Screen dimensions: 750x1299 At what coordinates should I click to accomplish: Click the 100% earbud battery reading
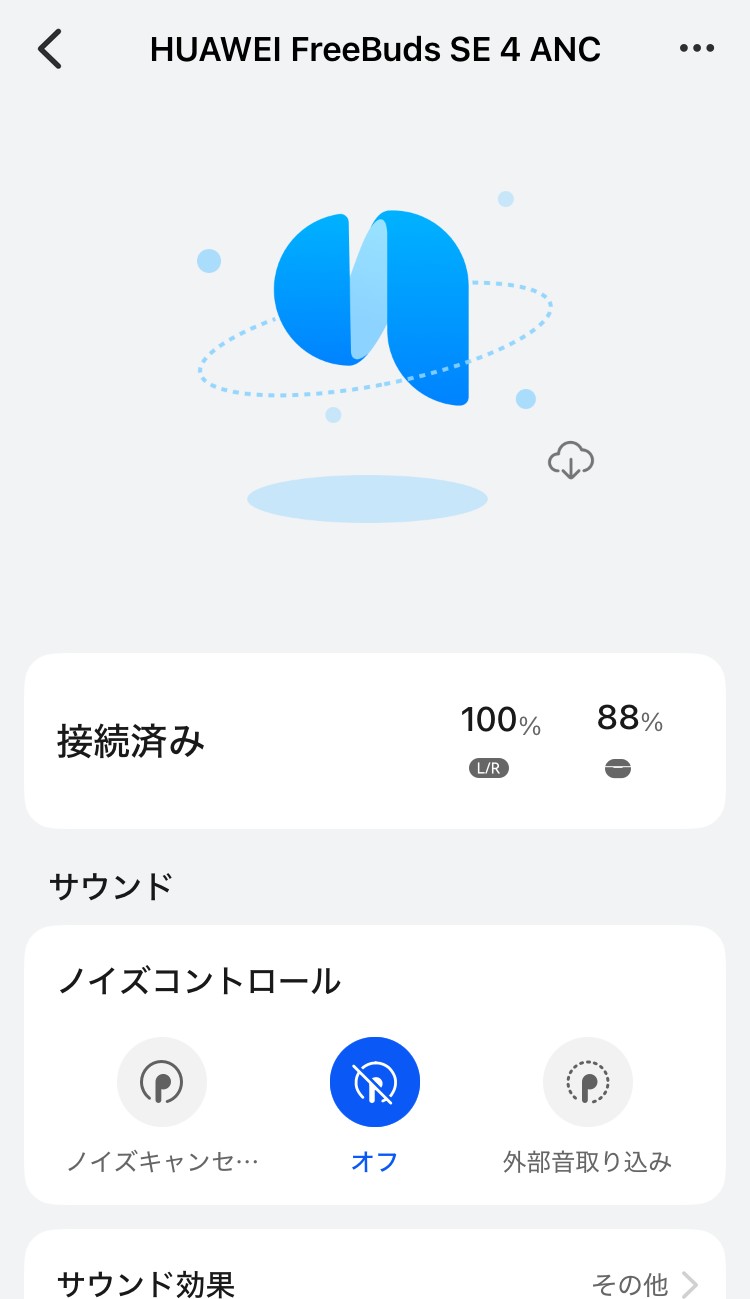pos(500,719)
